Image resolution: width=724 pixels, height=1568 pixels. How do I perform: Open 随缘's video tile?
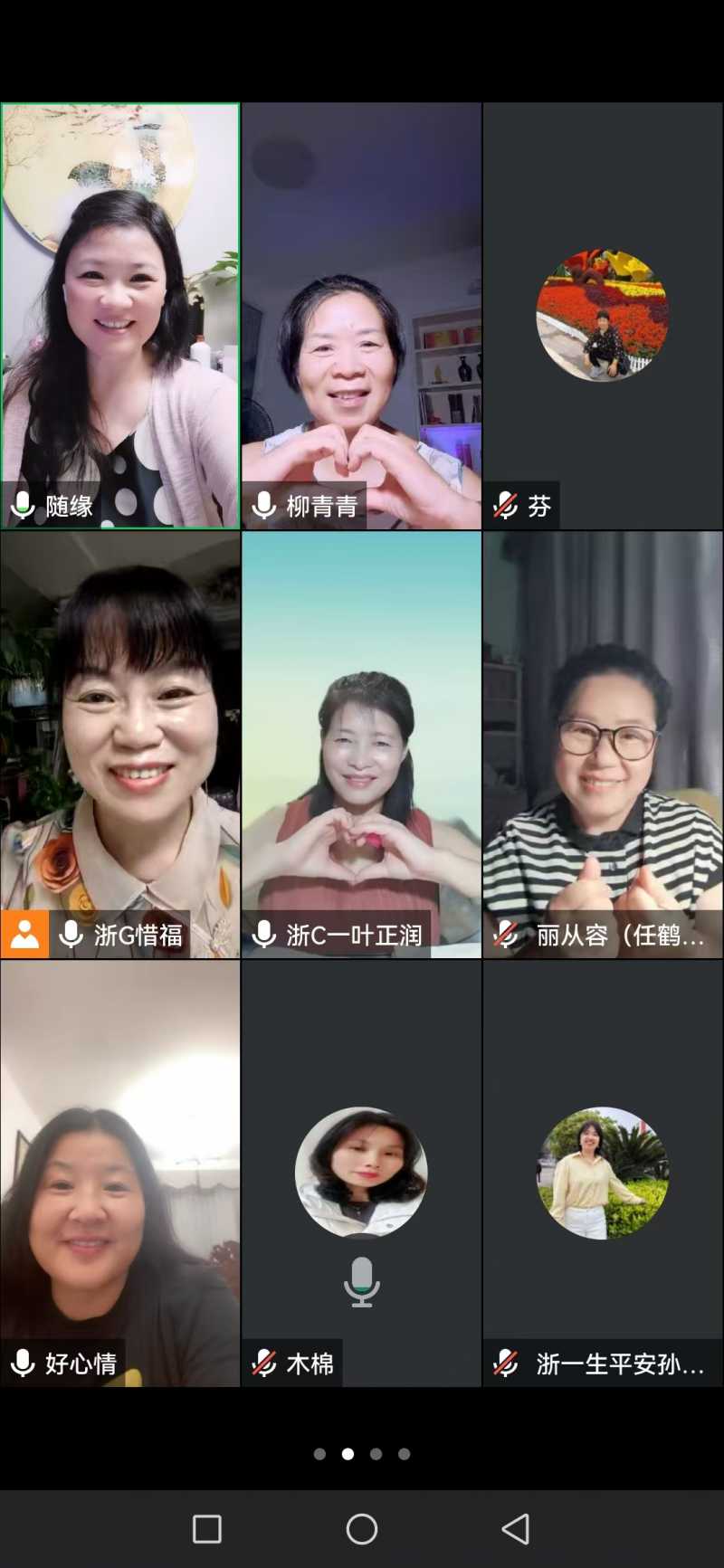(x=120, y=316)
